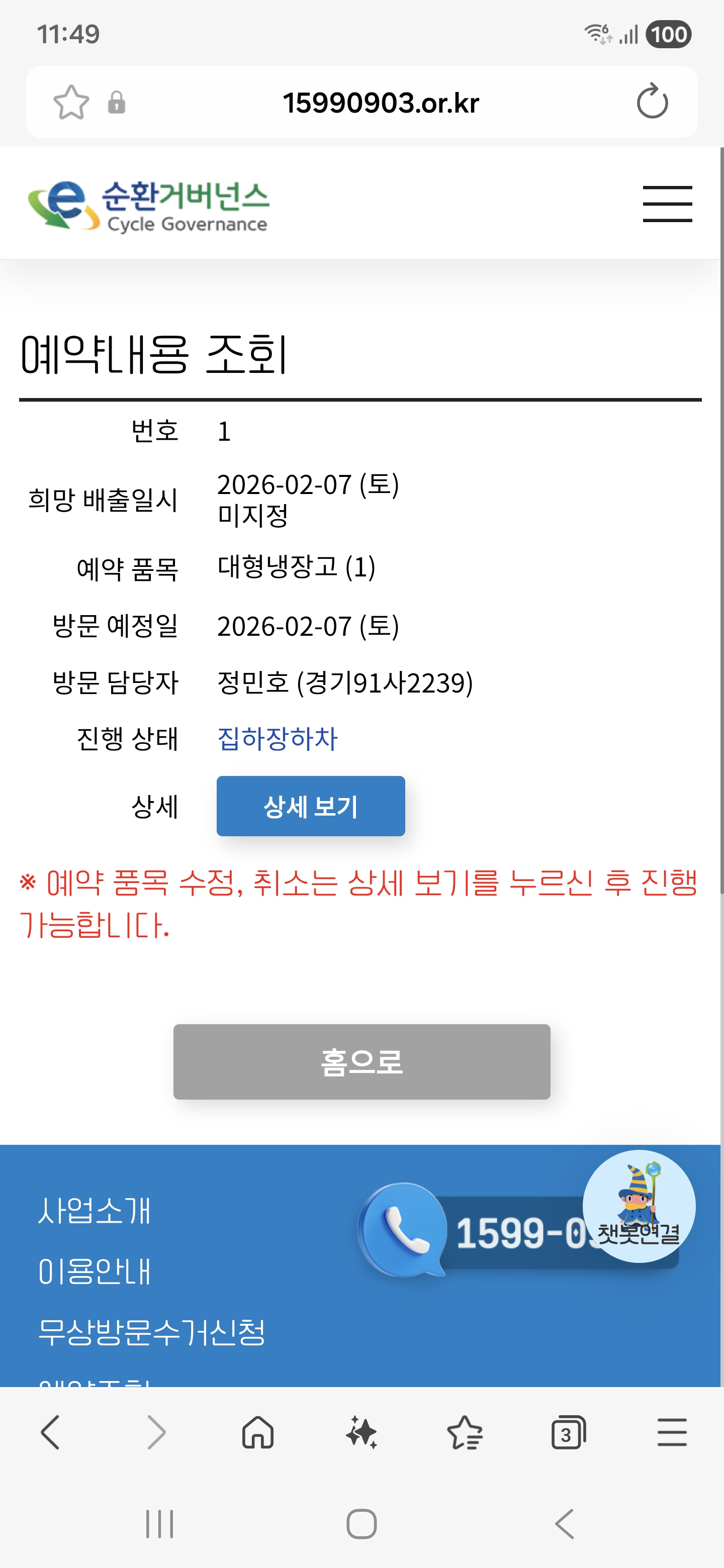View the three open browser tabs

568,1432
